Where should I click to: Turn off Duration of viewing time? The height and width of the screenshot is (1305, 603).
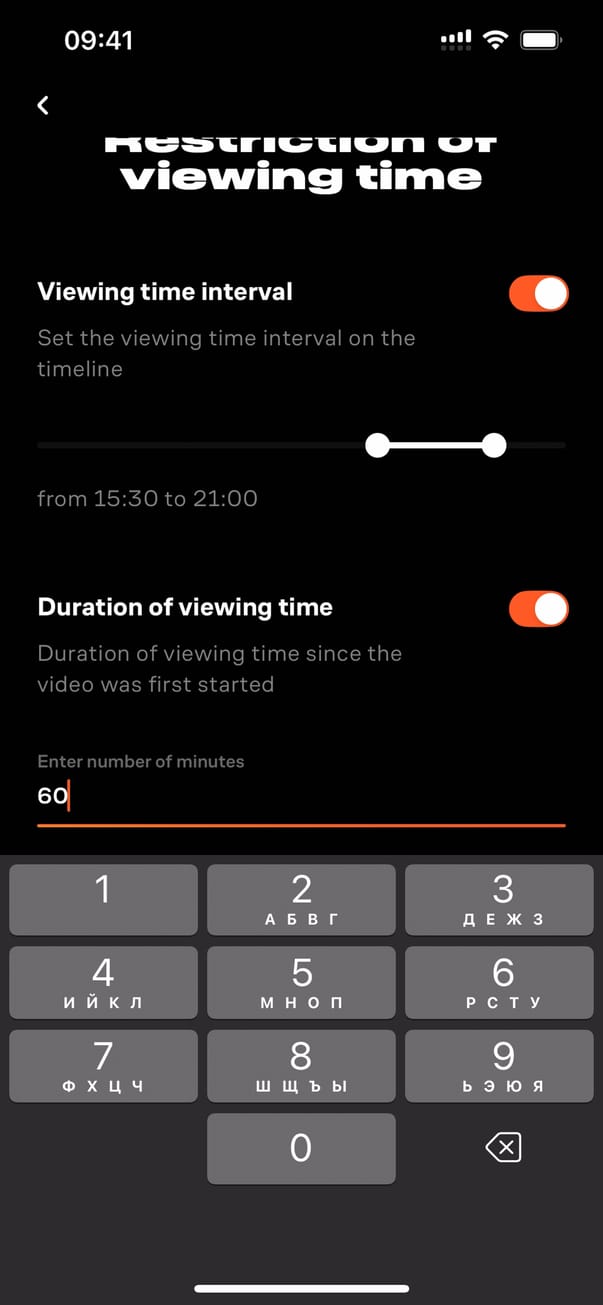point(538,608)
